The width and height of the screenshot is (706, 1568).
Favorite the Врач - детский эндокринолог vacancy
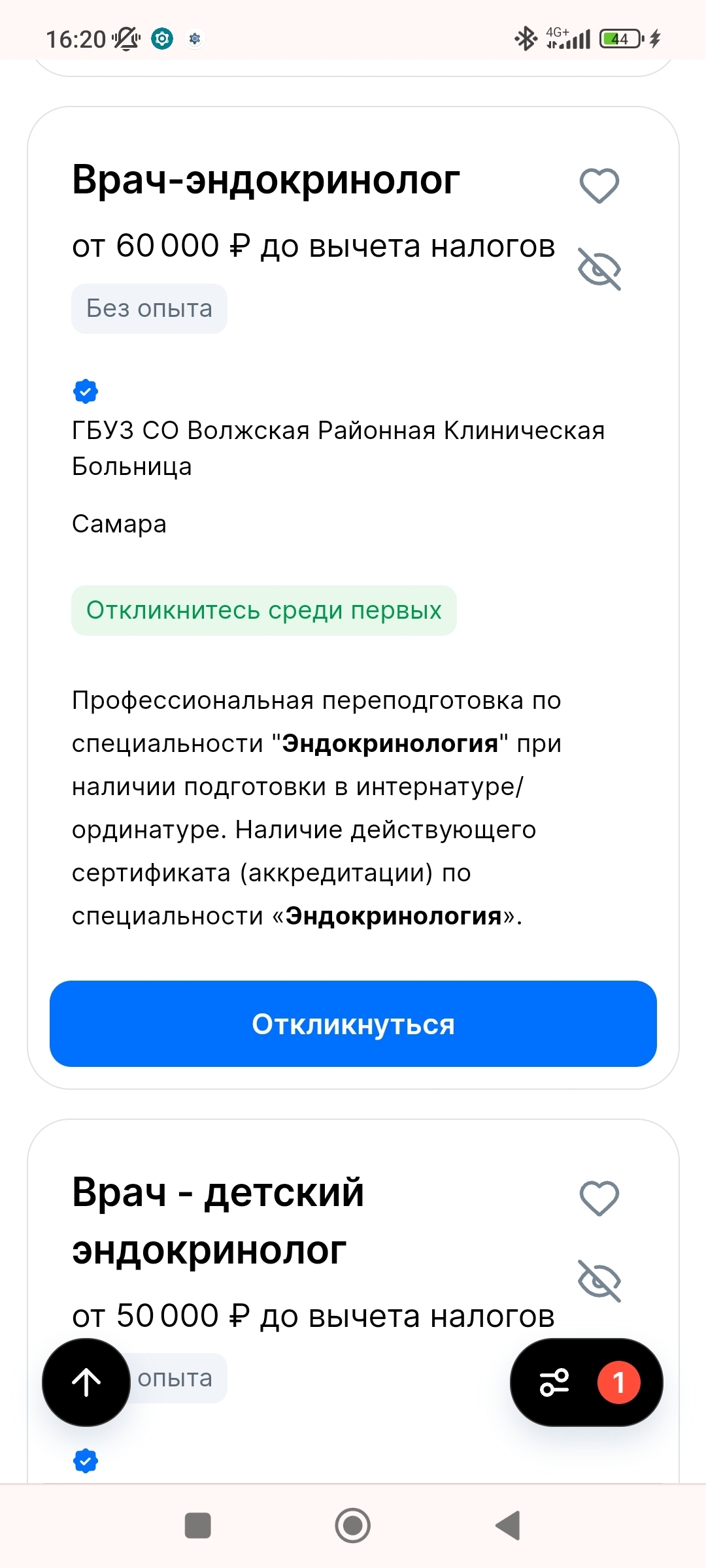tap(599, 1198)
